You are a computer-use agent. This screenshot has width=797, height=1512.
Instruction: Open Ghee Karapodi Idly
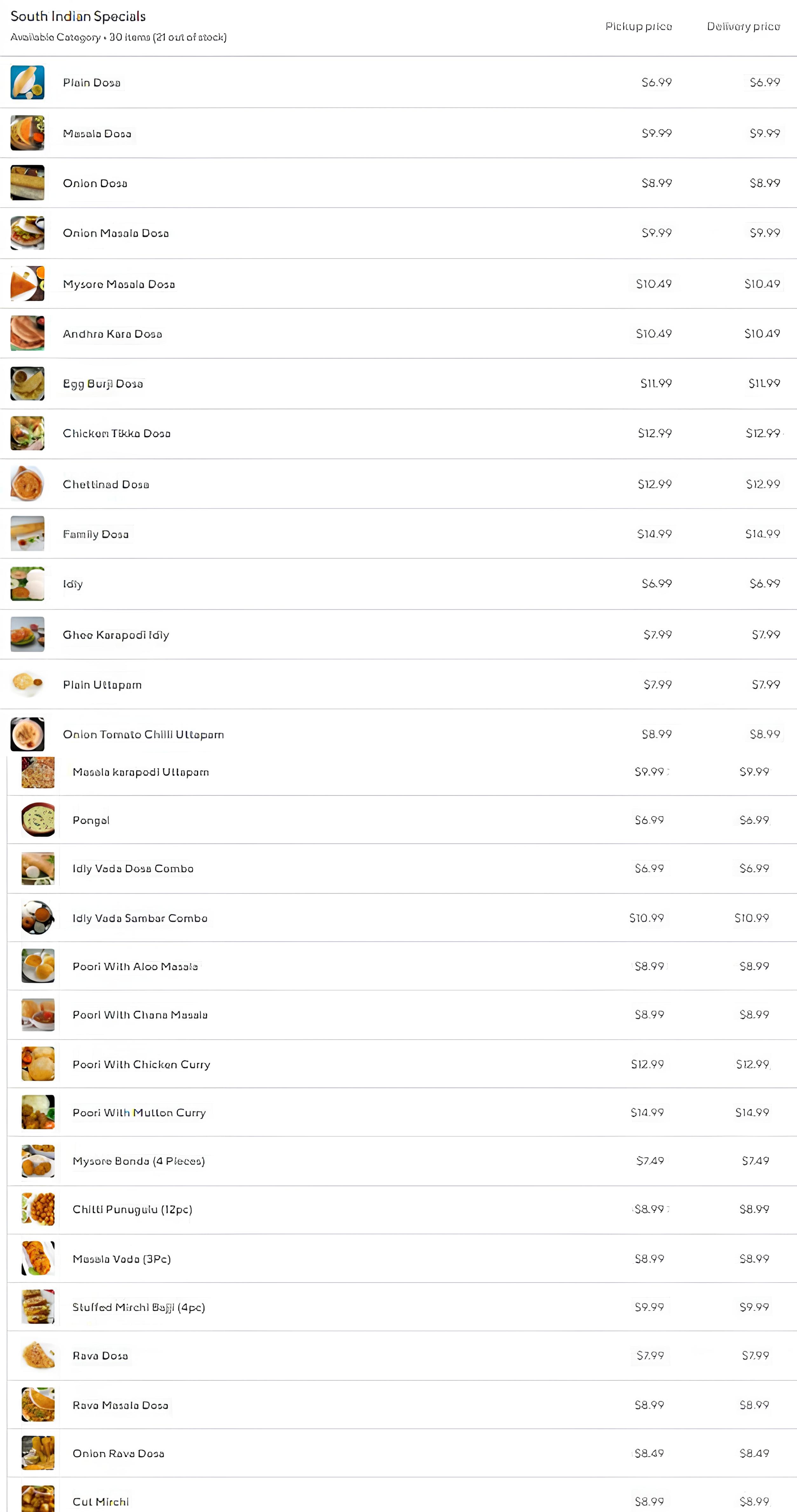[398, 635]
